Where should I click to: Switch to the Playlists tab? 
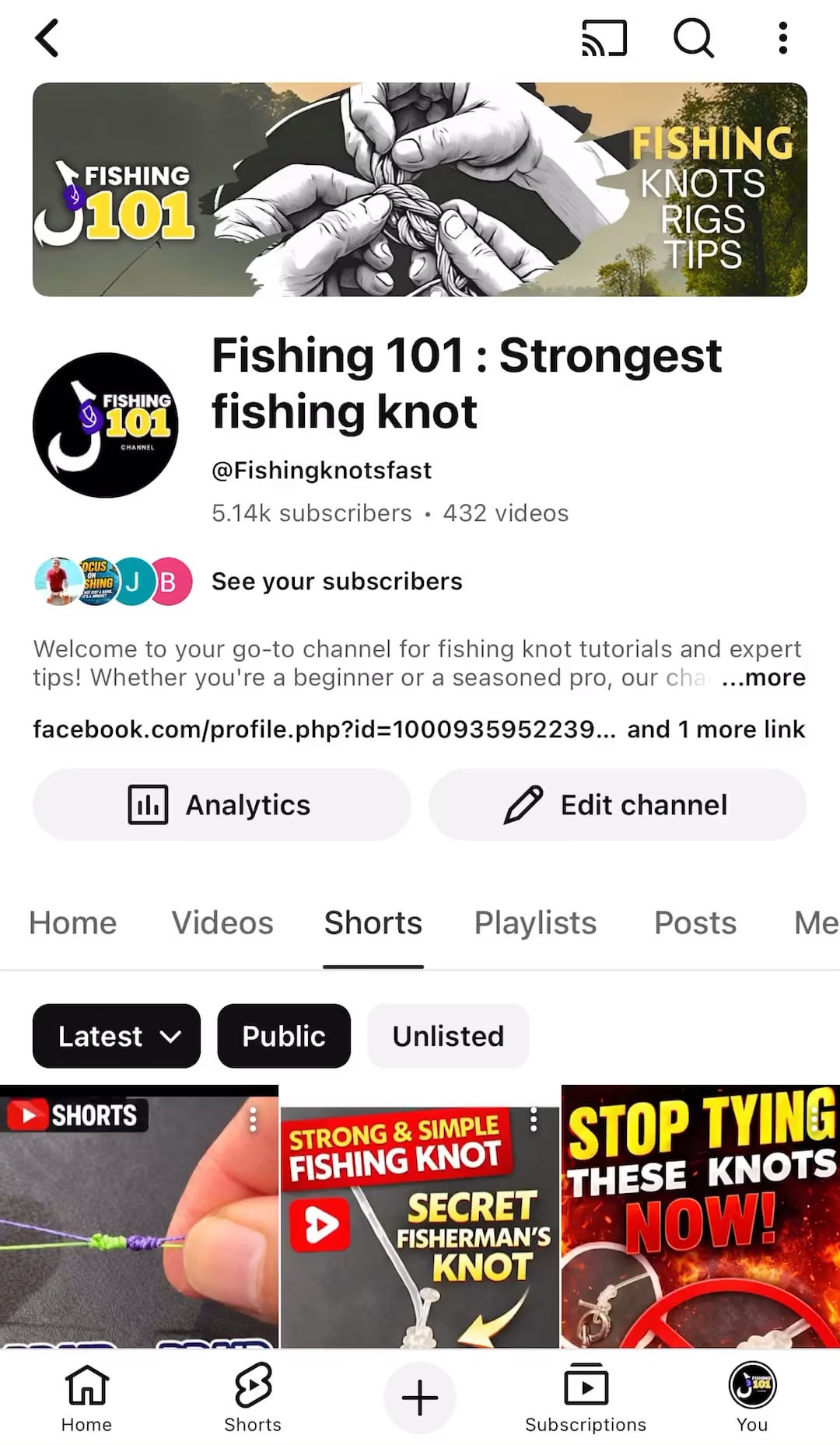[535, 923]
